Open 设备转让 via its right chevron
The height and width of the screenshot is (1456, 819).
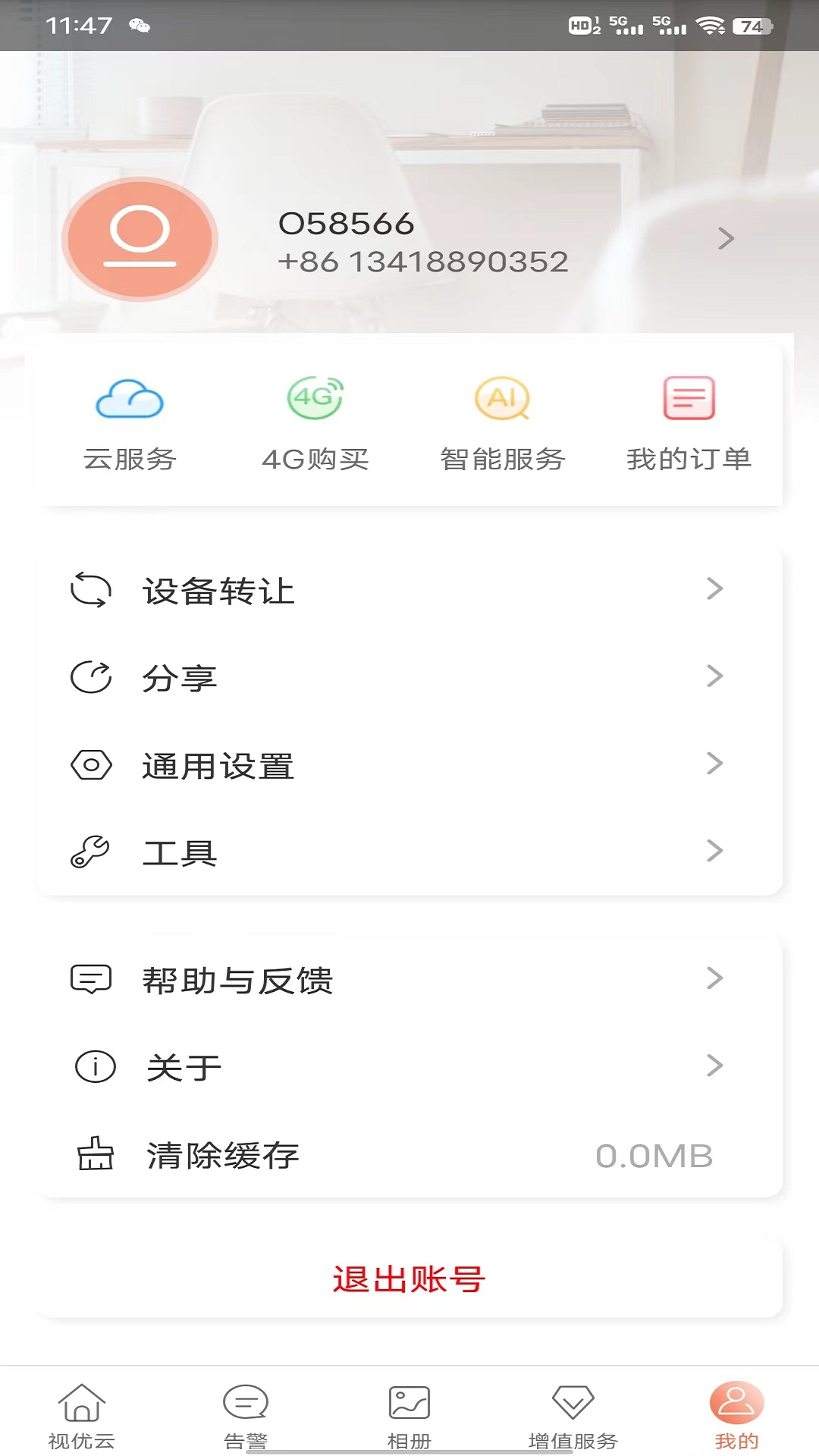tap(714, 590)
